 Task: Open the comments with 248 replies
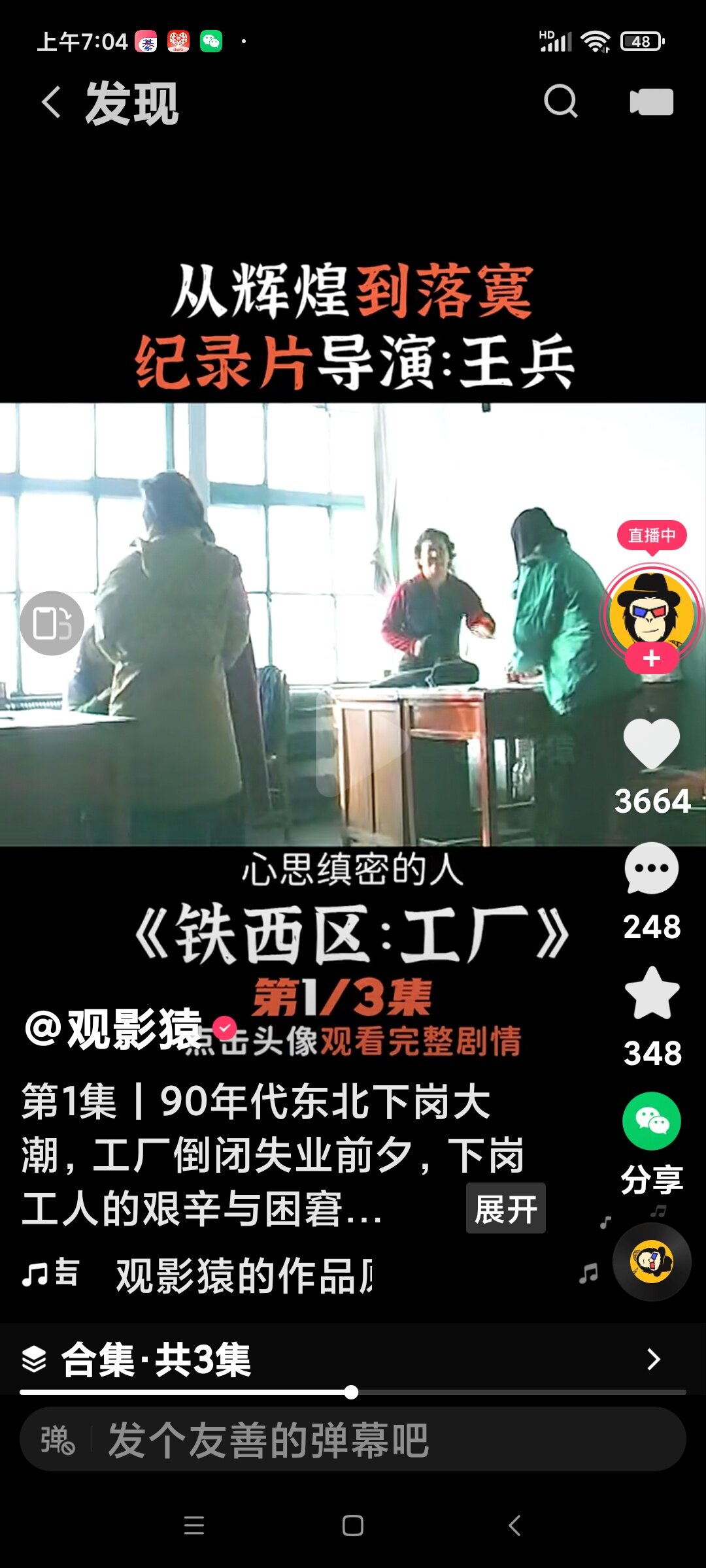point(652,869)
